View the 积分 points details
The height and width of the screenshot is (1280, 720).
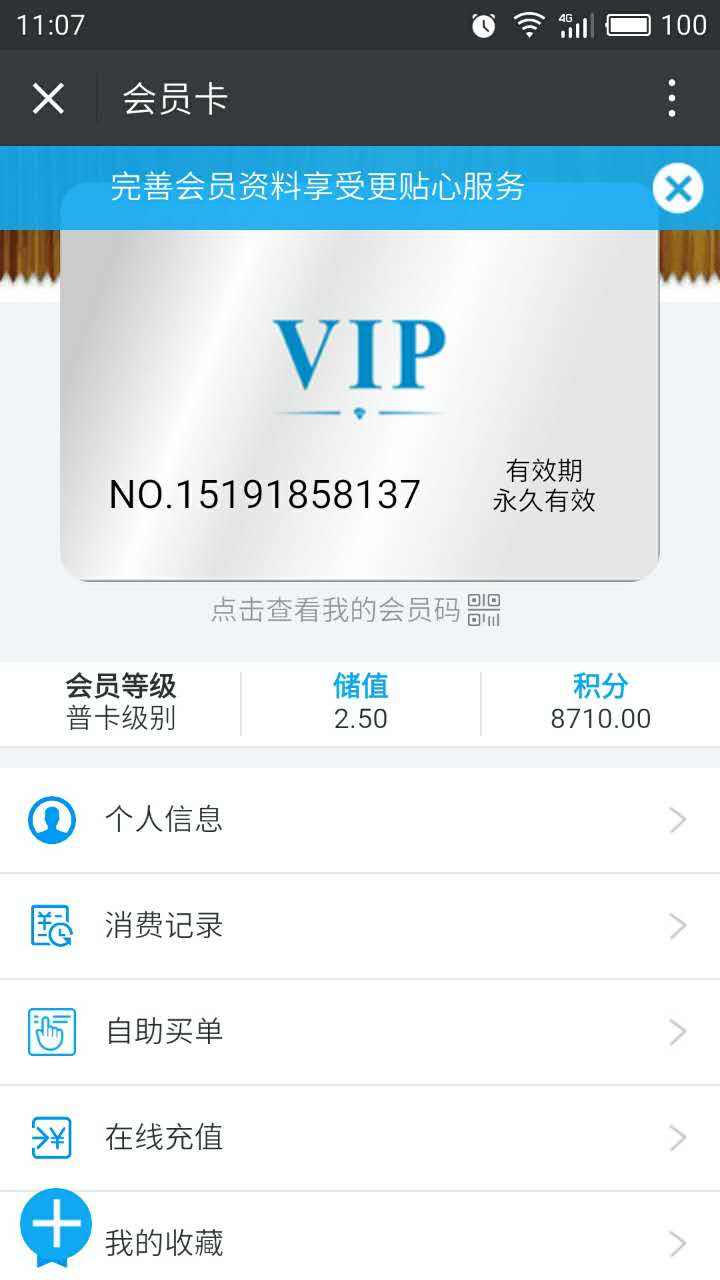[x=600, y=702]
